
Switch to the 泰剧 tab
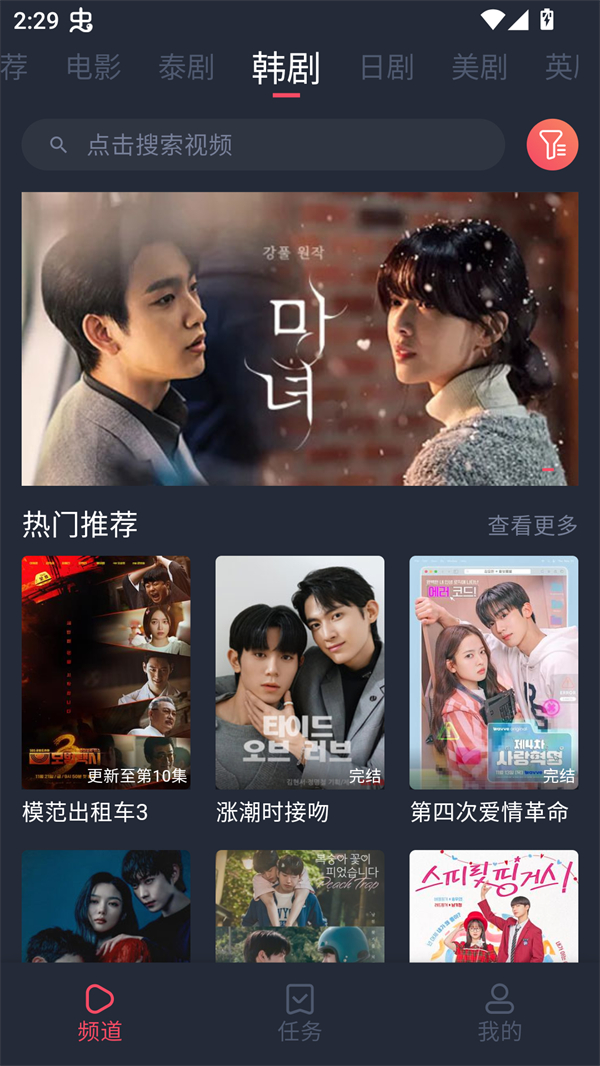(x=186, y=67)
